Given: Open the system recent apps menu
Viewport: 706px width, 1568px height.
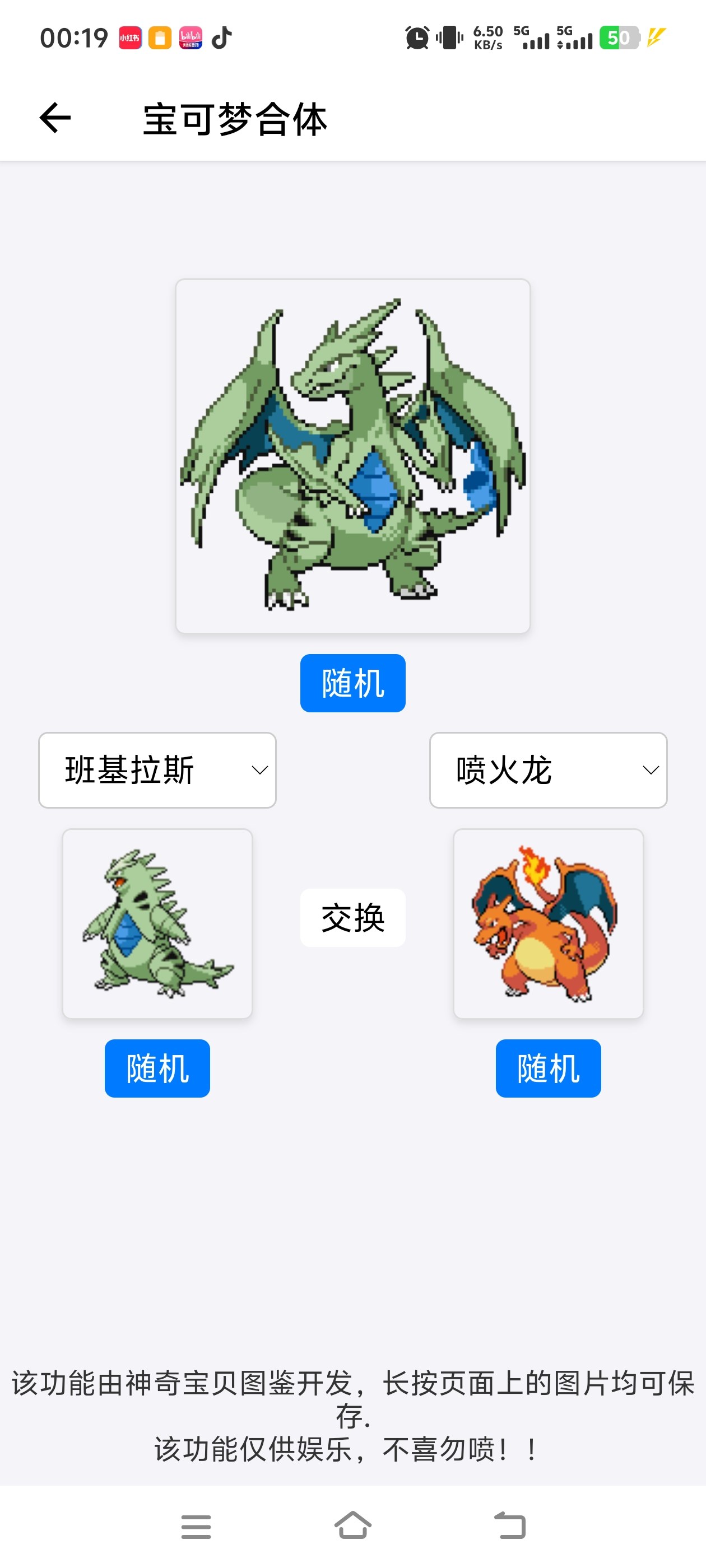Looking at the screenshot, I should (196, 1526).
